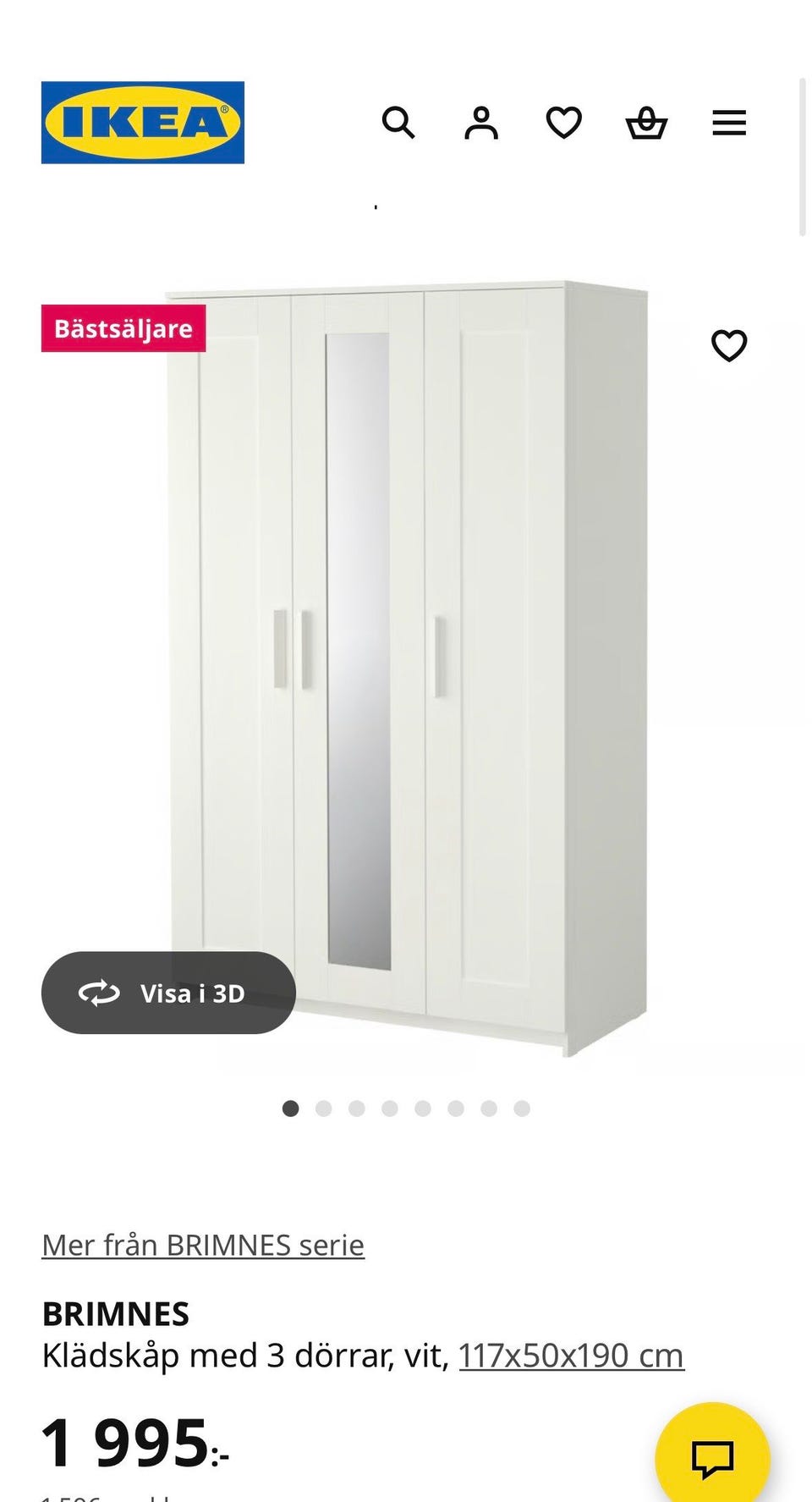The height and width of the screenshot is (1502, 812).
Task: Open the 117x50x190 cm size link
Action: coord(571,1356)
